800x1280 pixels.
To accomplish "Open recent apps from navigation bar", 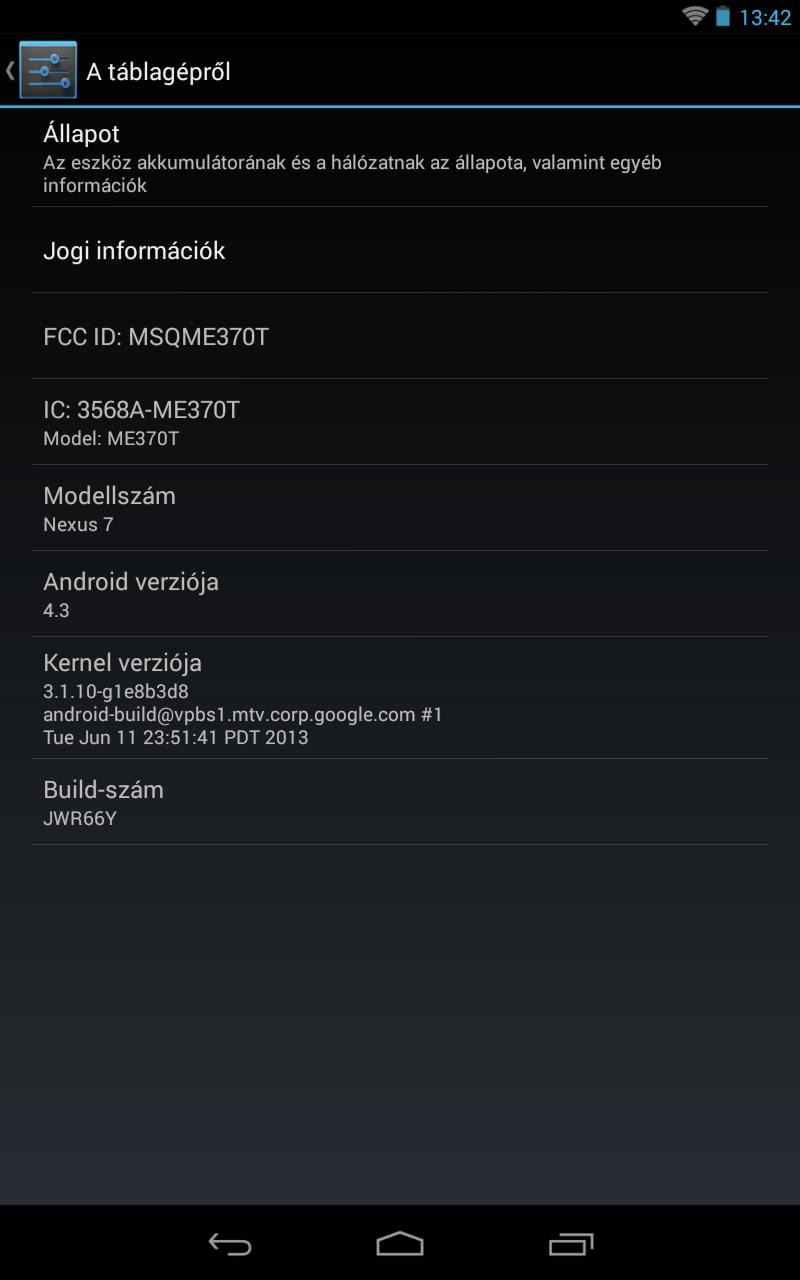I will (x=571, y=1244).
